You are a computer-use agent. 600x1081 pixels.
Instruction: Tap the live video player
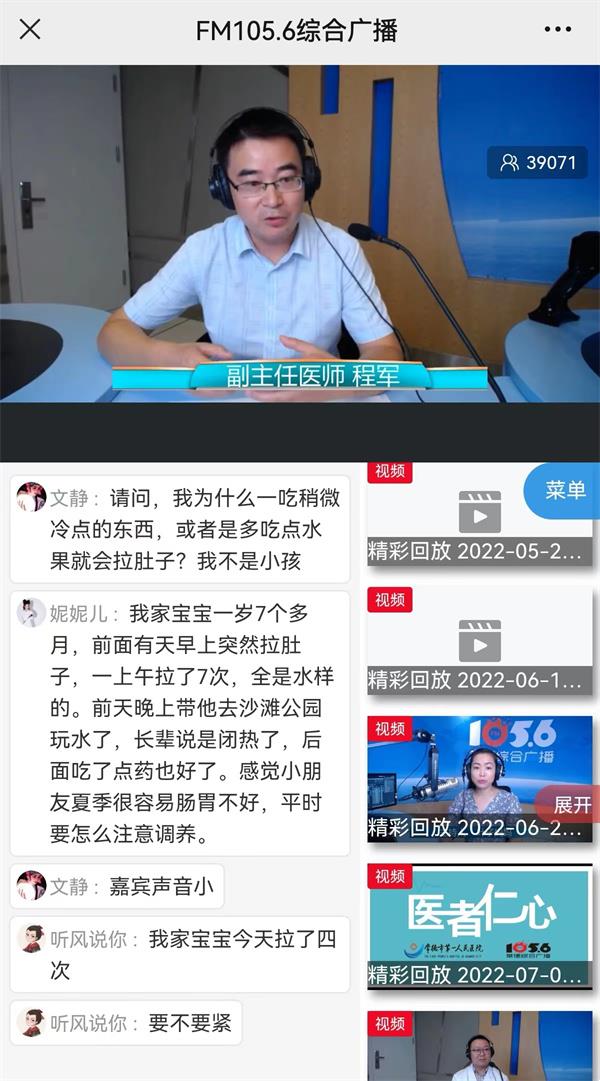[300, 235]
